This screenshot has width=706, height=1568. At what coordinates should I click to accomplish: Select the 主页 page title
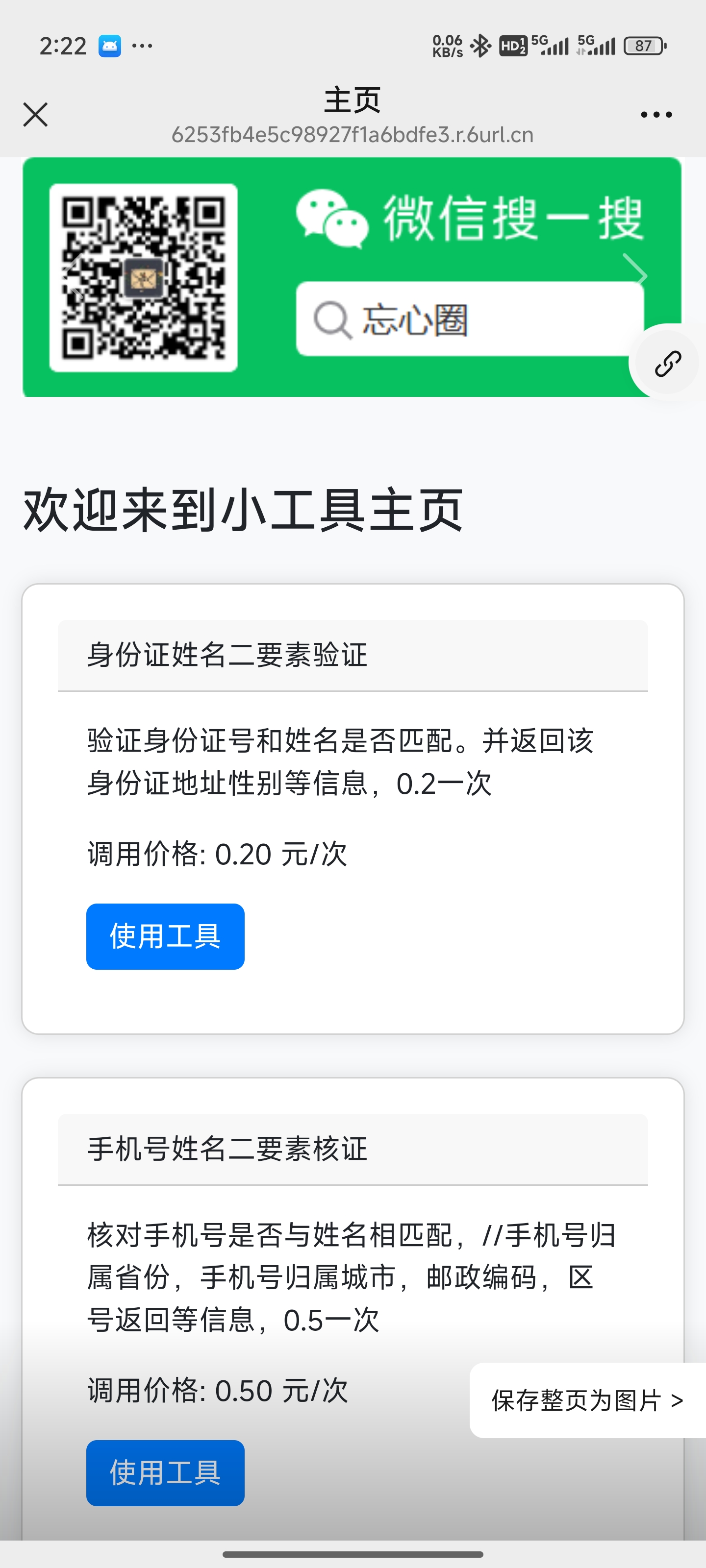[352, 99]
